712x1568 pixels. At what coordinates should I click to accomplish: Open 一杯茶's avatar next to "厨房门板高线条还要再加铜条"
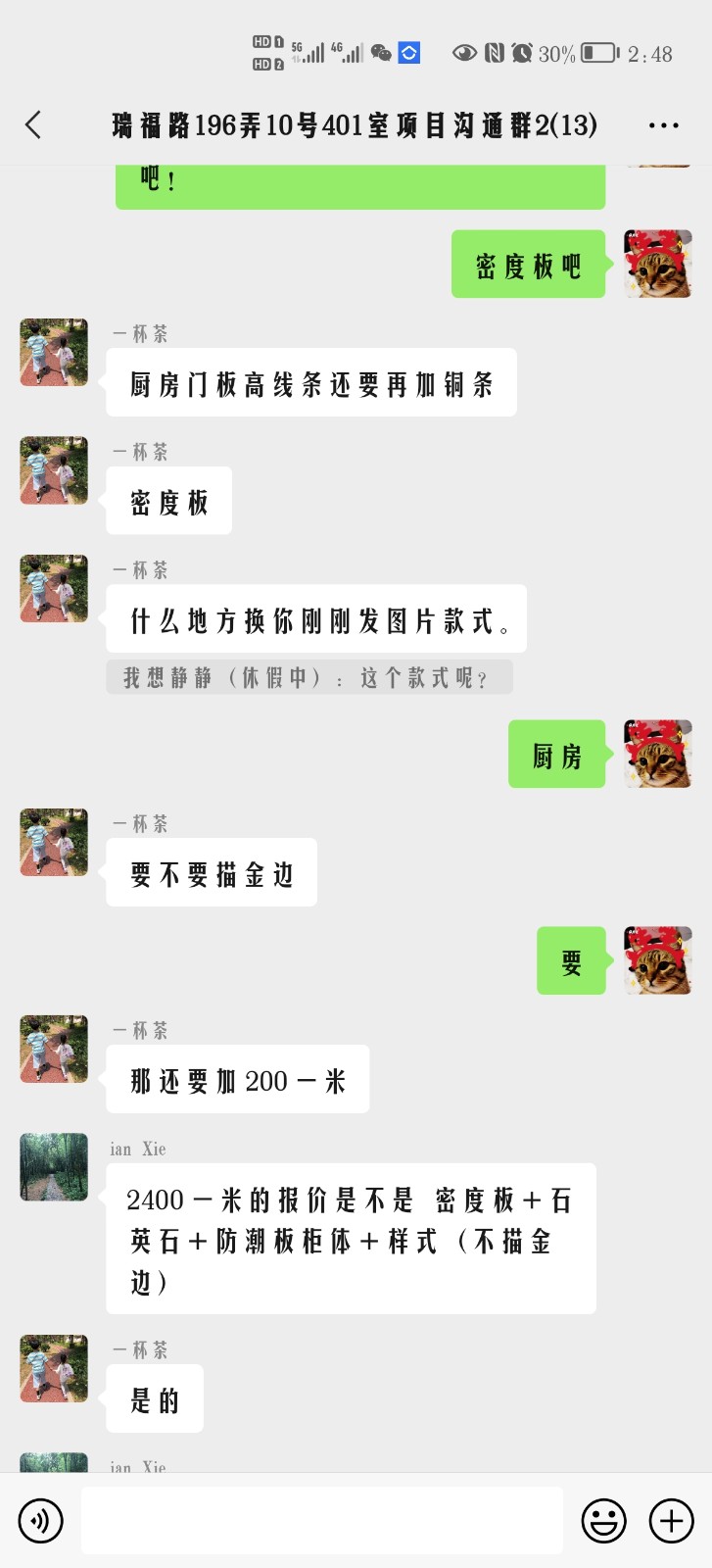(54, 353)
